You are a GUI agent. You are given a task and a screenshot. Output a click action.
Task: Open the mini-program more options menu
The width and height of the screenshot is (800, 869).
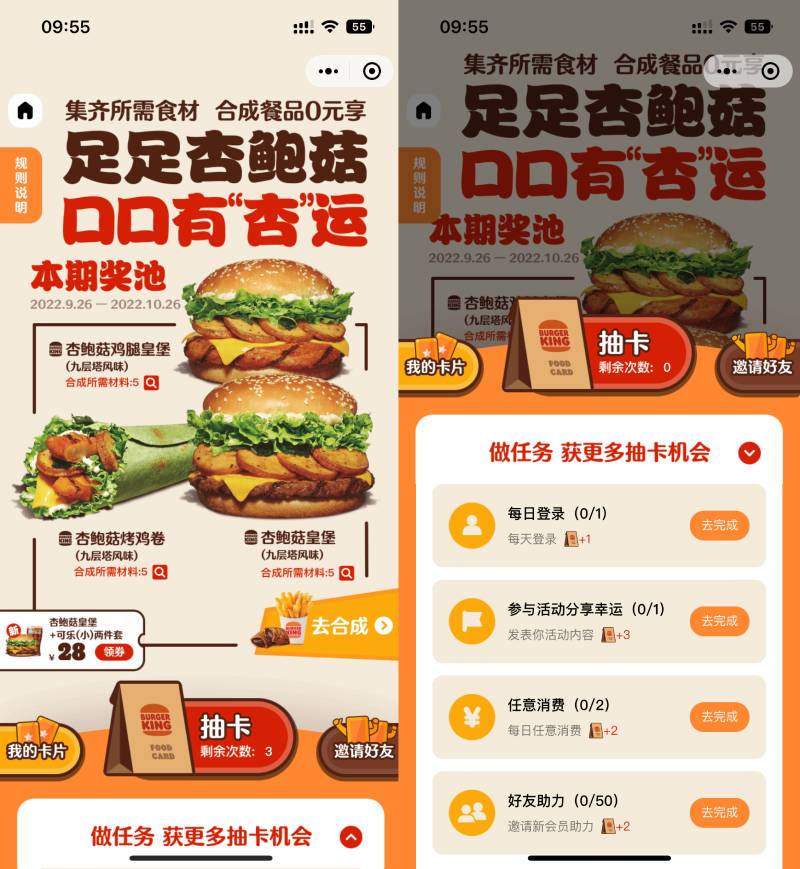click(x=327, y=71)
